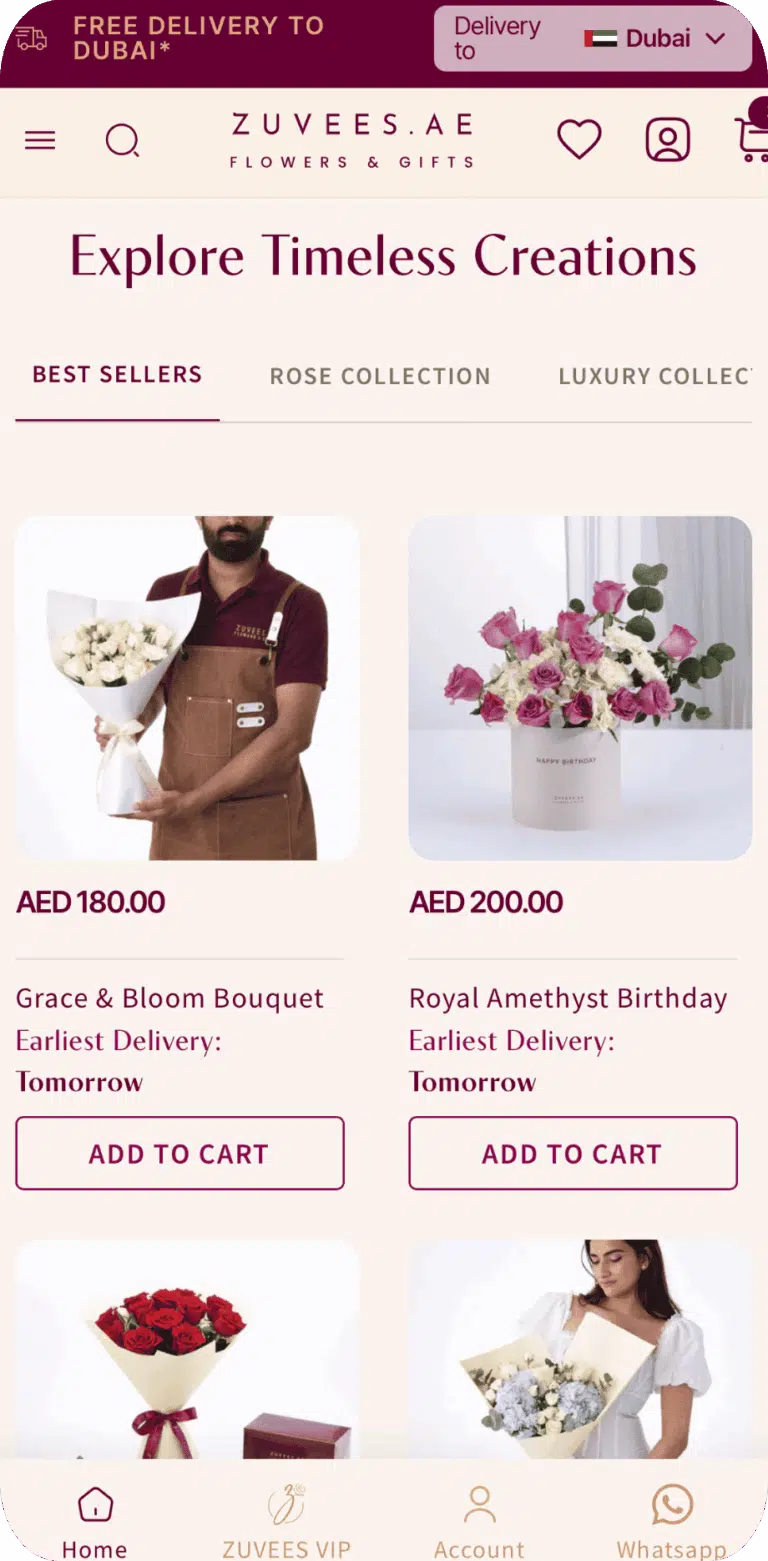Switch to the Luxury Collection tab
Image resolution: width=768 pixels, height=1561 pixels.
point(654,376)
